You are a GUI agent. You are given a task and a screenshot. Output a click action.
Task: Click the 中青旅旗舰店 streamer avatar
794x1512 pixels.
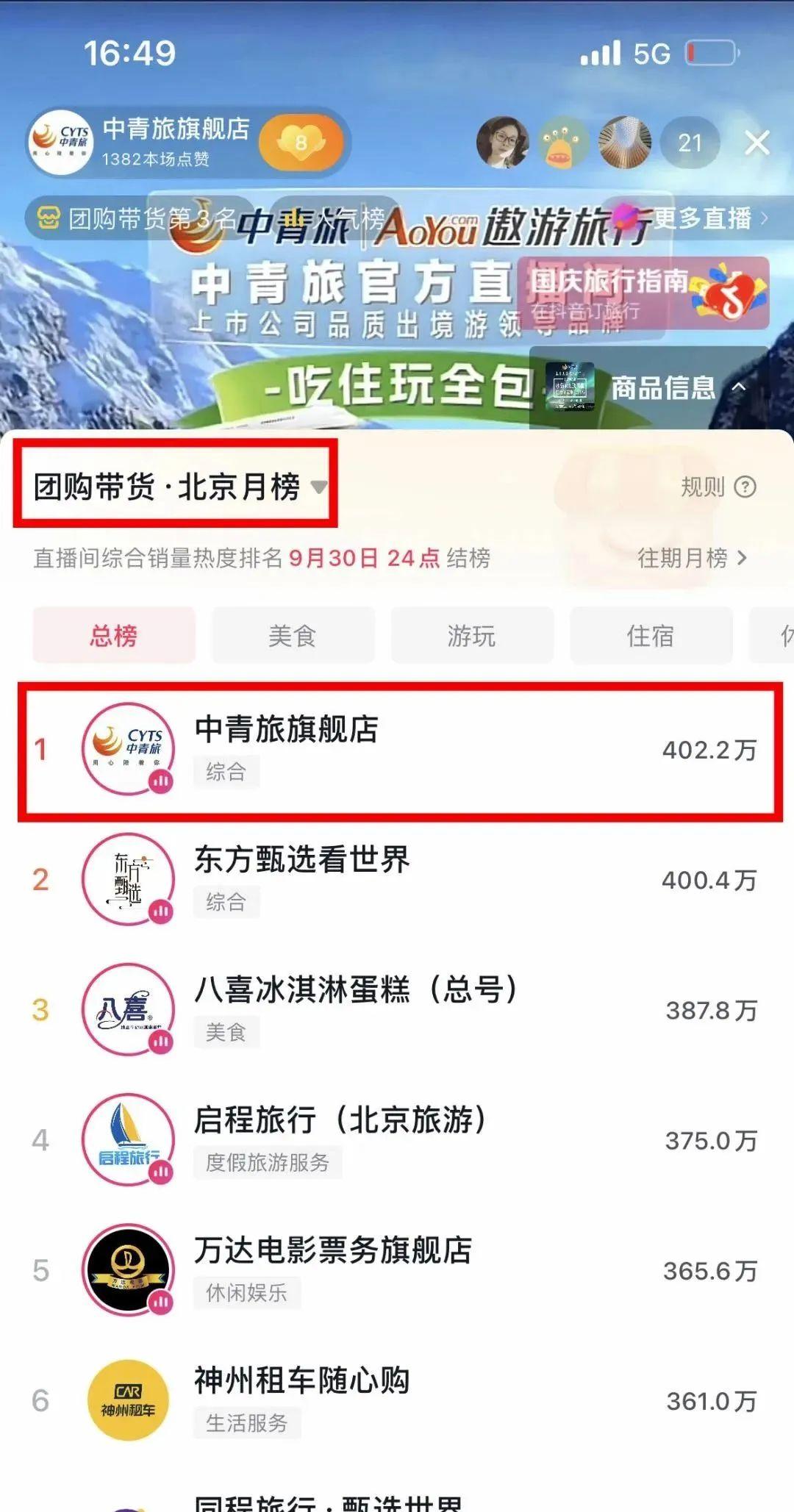pos(62,140)
